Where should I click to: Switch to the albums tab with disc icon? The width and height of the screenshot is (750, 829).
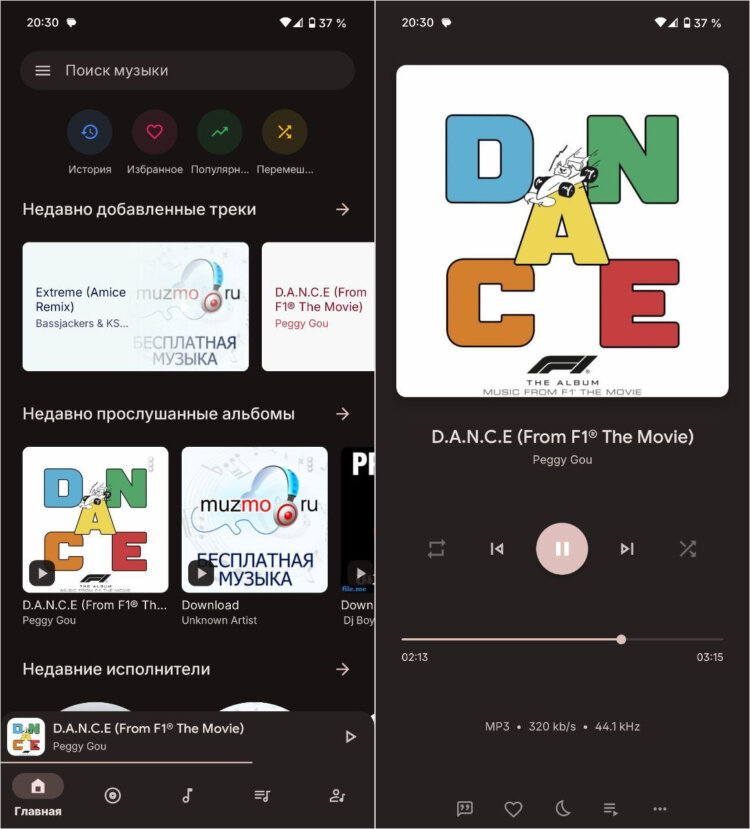113,795
